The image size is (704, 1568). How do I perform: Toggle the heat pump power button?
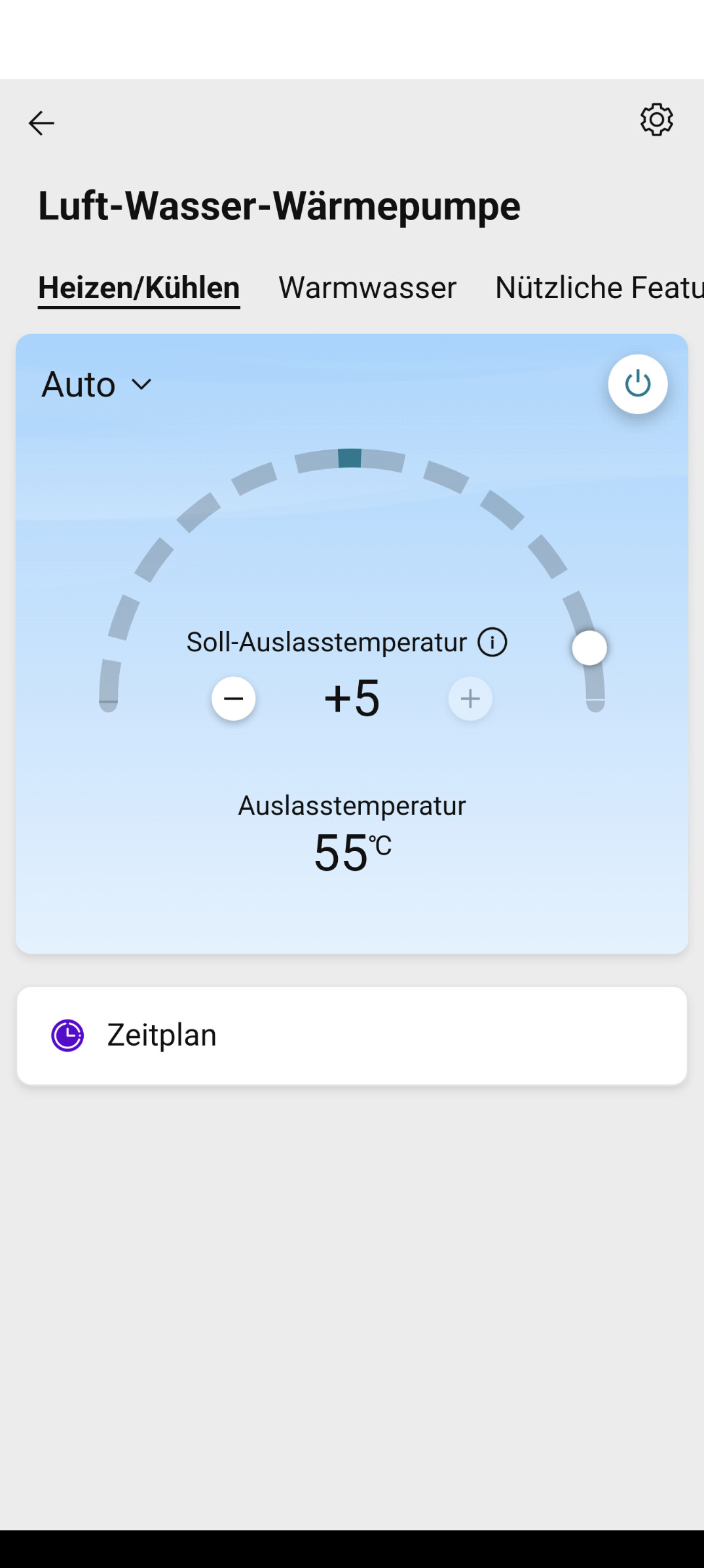pos(637,384)
